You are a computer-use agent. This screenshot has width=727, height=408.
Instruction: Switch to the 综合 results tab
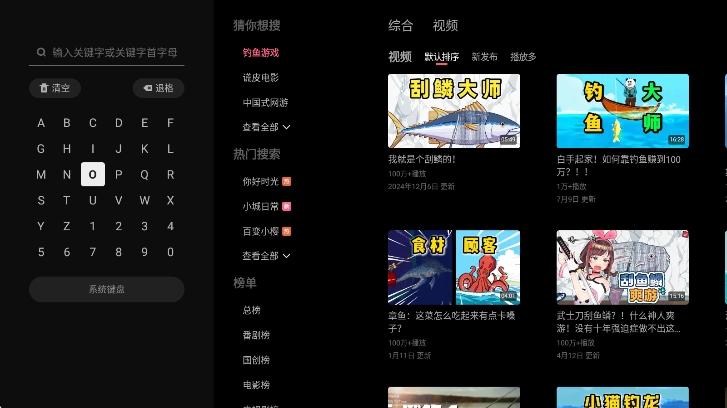point(400,26)
